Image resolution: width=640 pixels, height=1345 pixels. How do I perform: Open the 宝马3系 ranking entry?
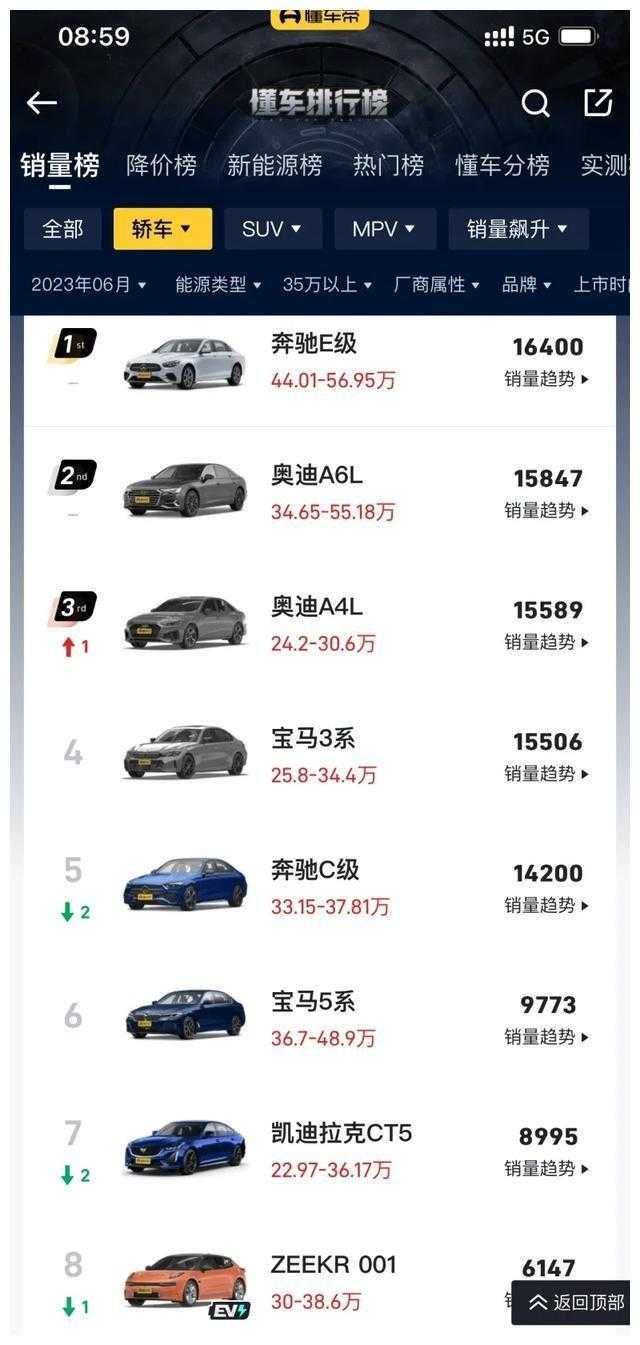[313, 740]
